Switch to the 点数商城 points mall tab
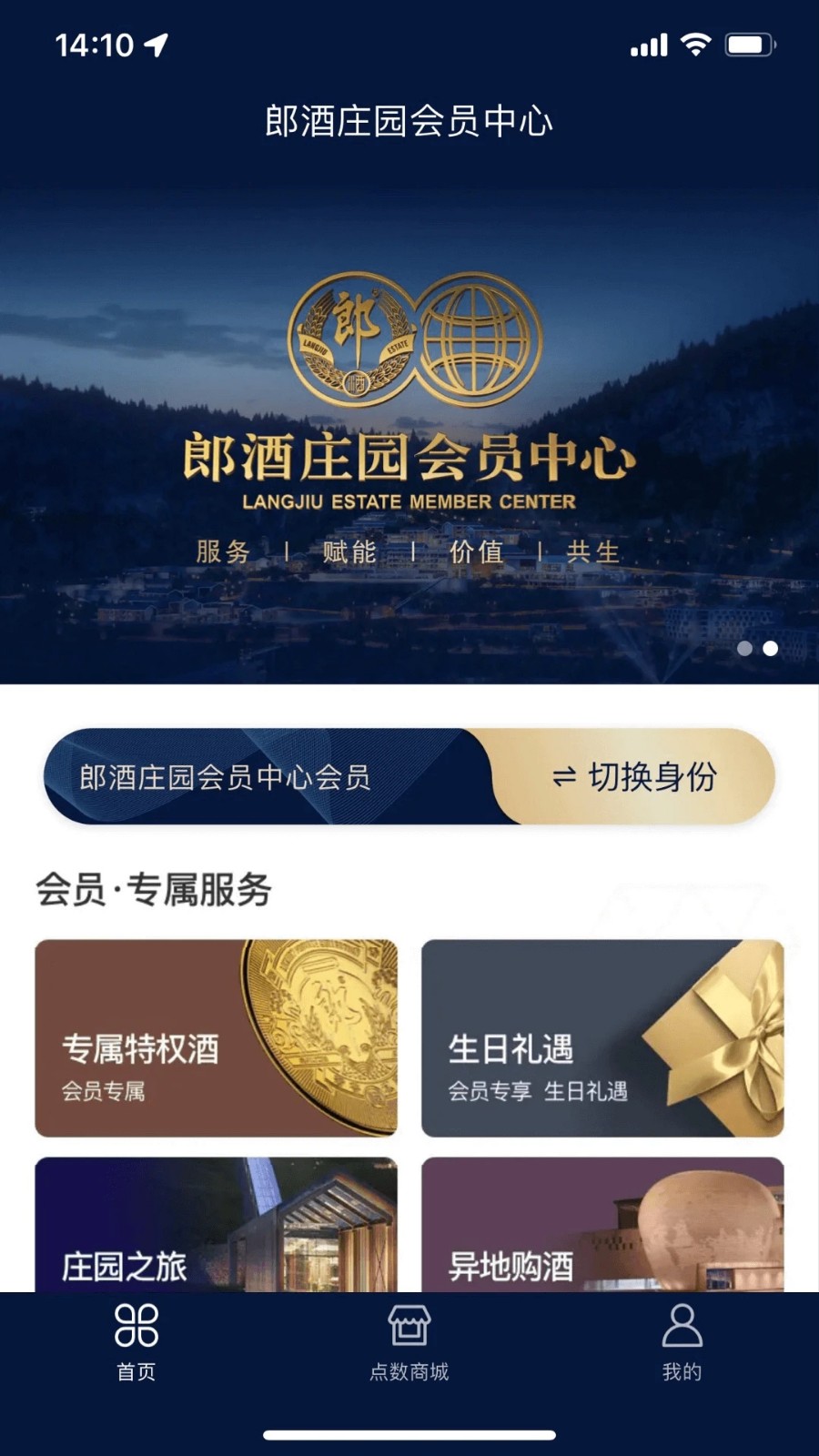The width and height of the screenshot is (819, 1456). [409, 1342]
